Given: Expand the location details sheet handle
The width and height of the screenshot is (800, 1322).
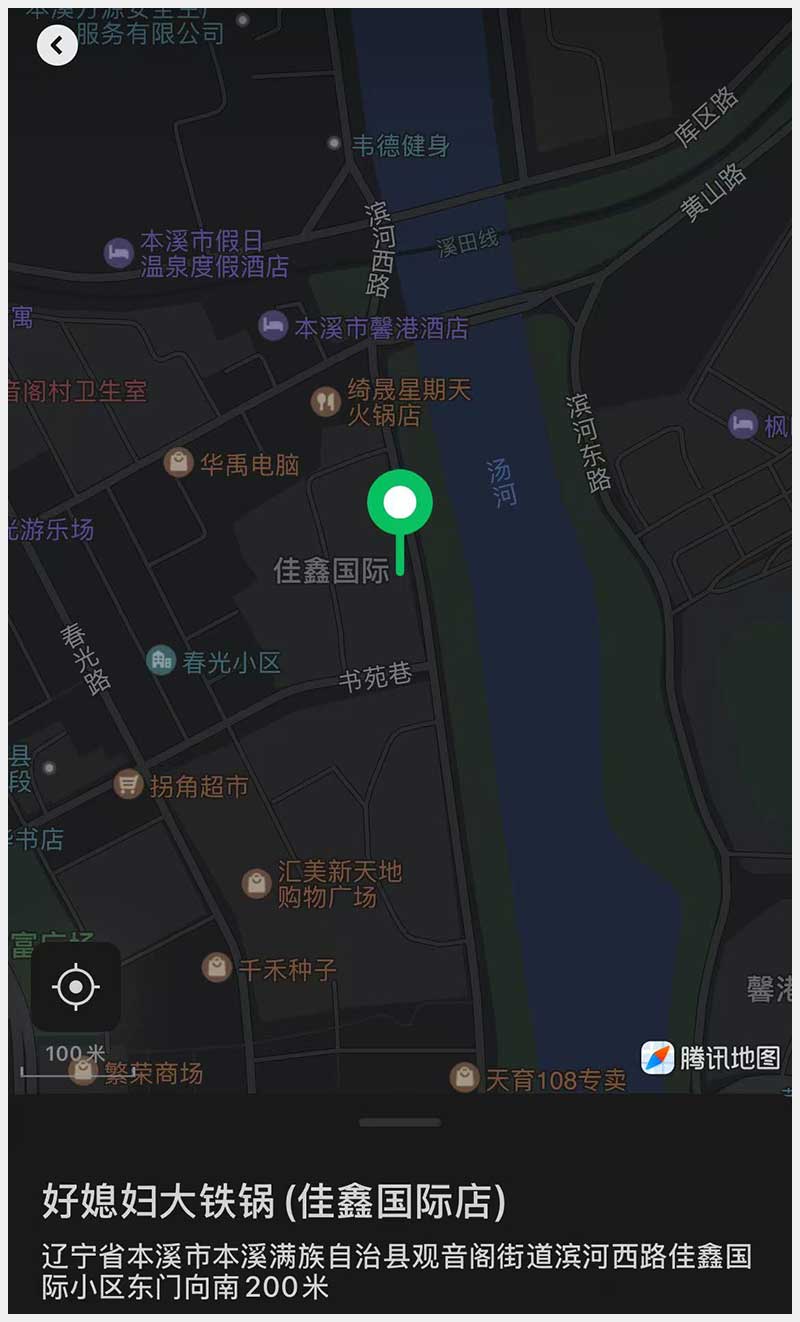Looking at the screenshot, I should (x=400, y=1122).
